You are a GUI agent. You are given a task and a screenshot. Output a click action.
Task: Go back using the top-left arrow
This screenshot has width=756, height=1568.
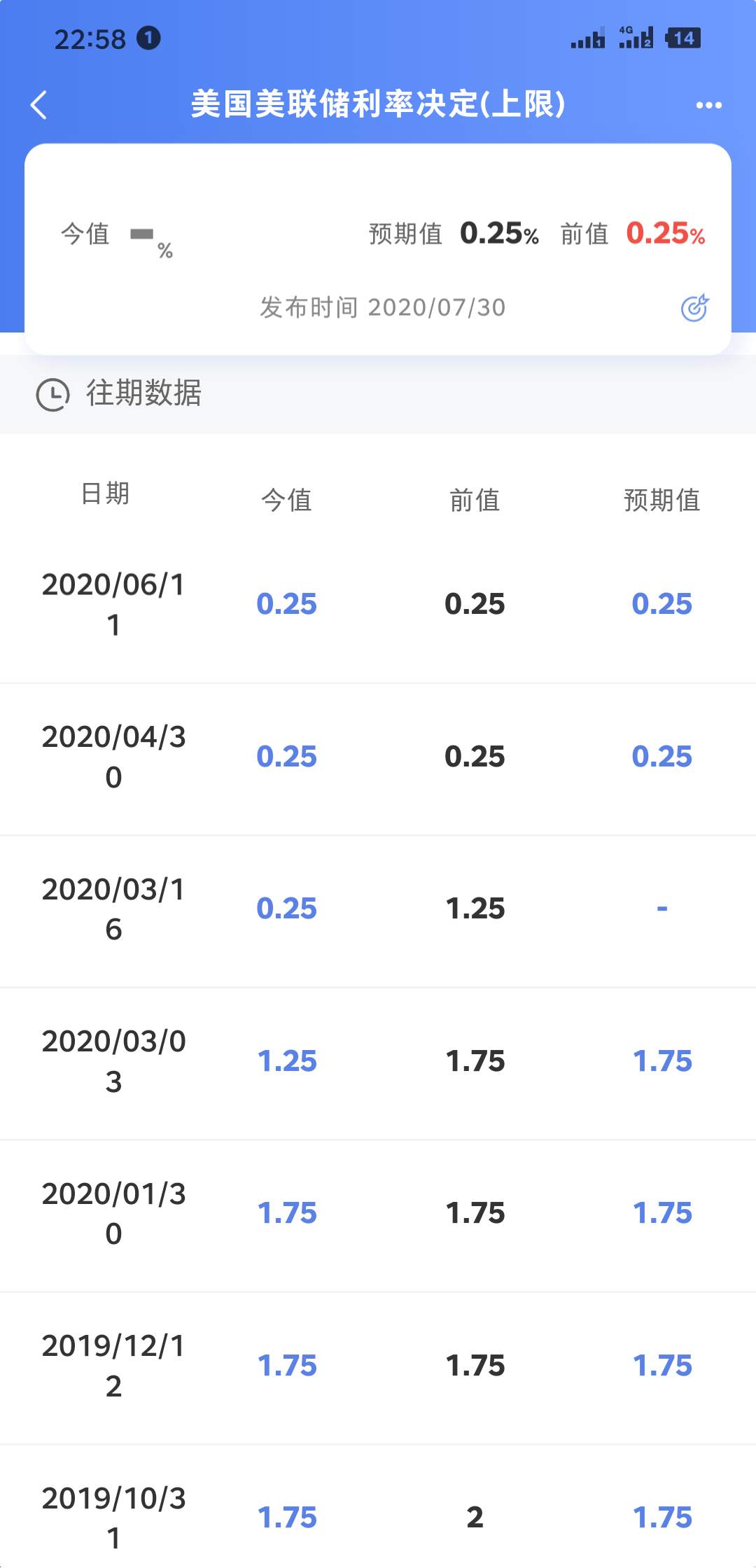[x=39, y=105]
